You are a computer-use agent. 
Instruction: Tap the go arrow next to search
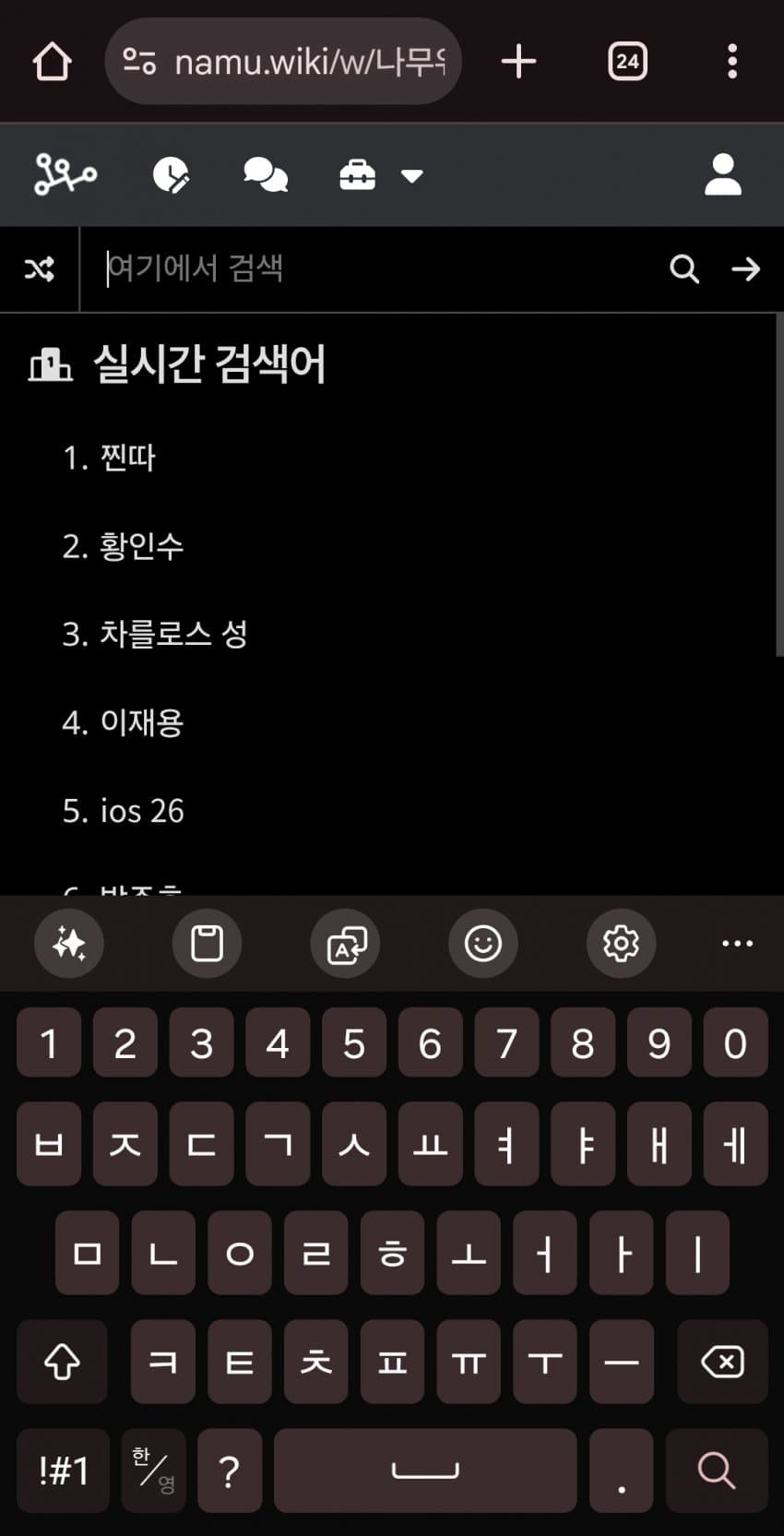745,268
